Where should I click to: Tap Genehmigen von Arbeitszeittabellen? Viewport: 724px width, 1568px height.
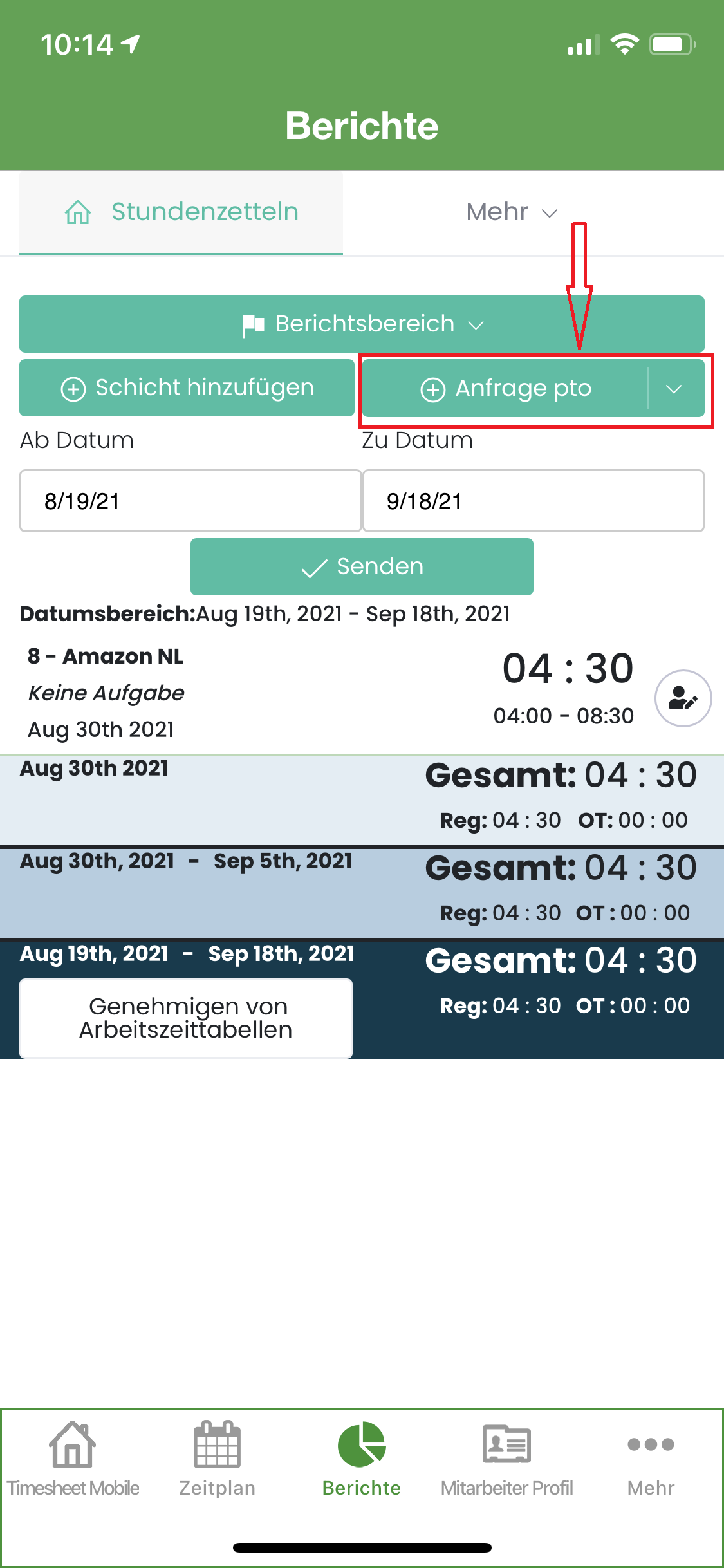(x=186, y=1018)
